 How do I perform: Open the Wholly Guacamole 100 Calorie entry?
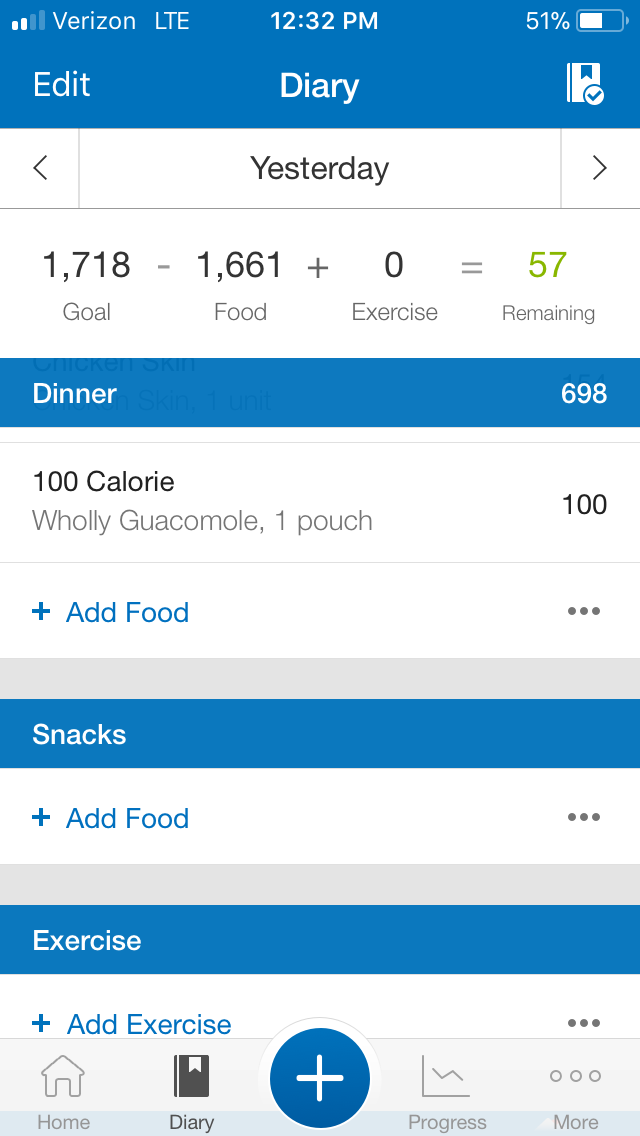point(320,503)
